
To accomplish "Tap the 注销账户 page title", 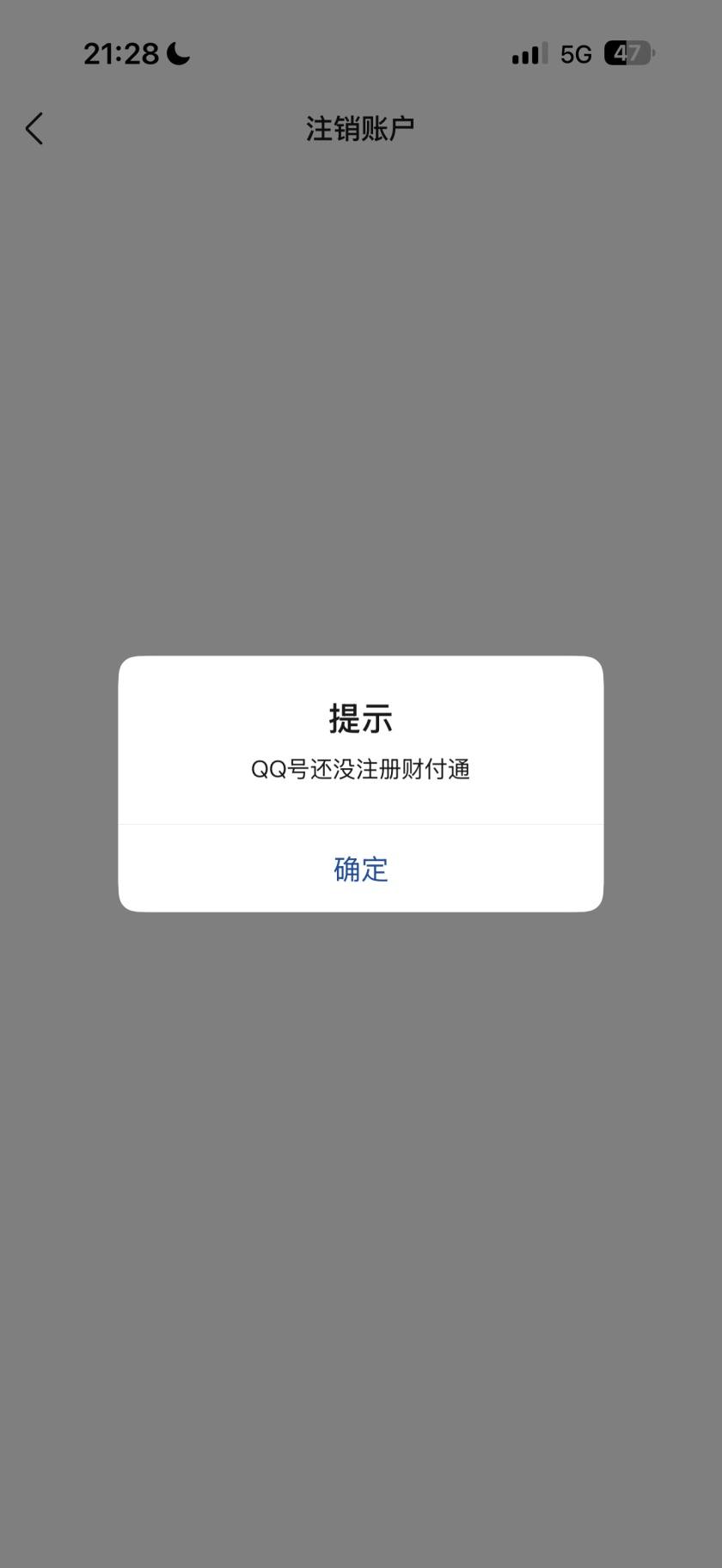I will (360, 126).
